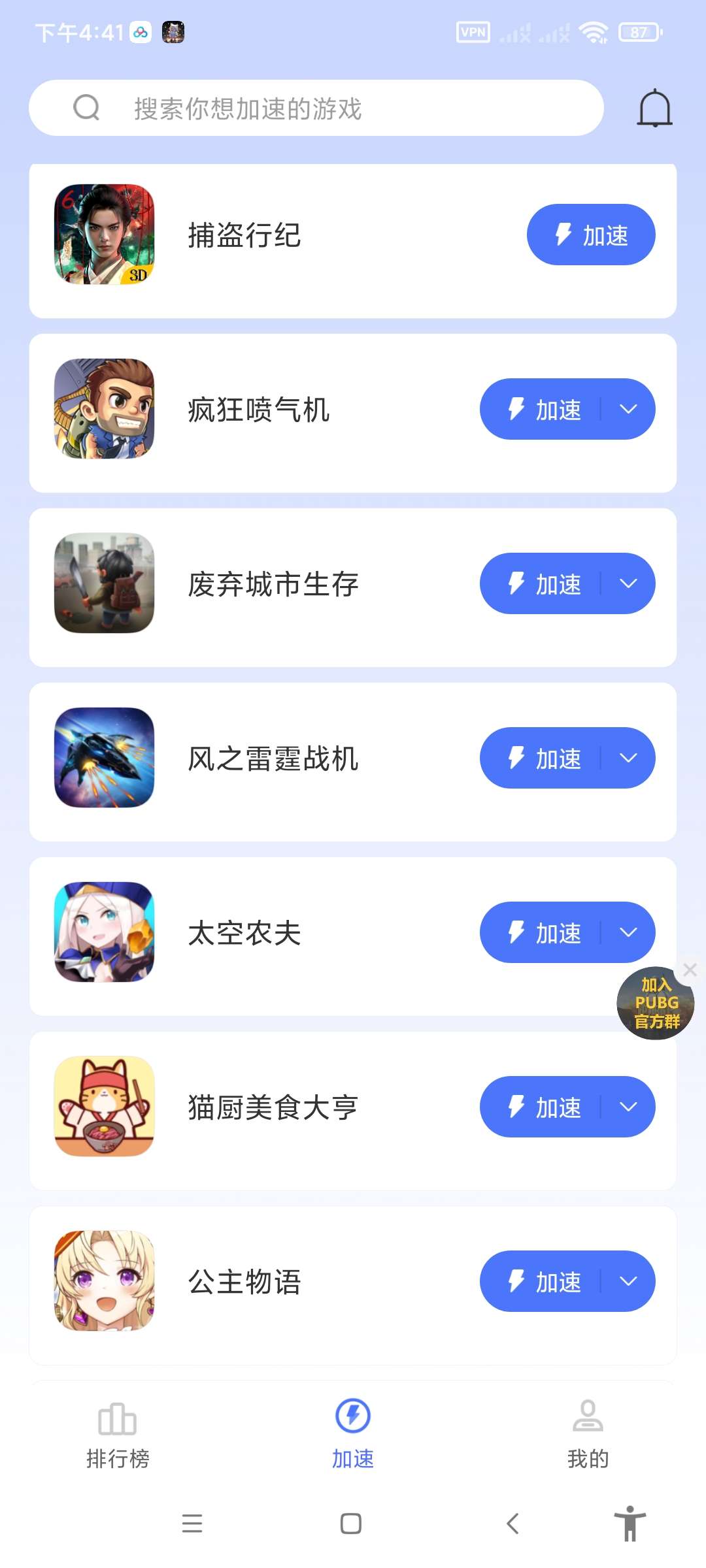The height and width of the screenshot is (1568, 706).
Task: Tap the 公主物语 game icon
Action: (104, 1281)
